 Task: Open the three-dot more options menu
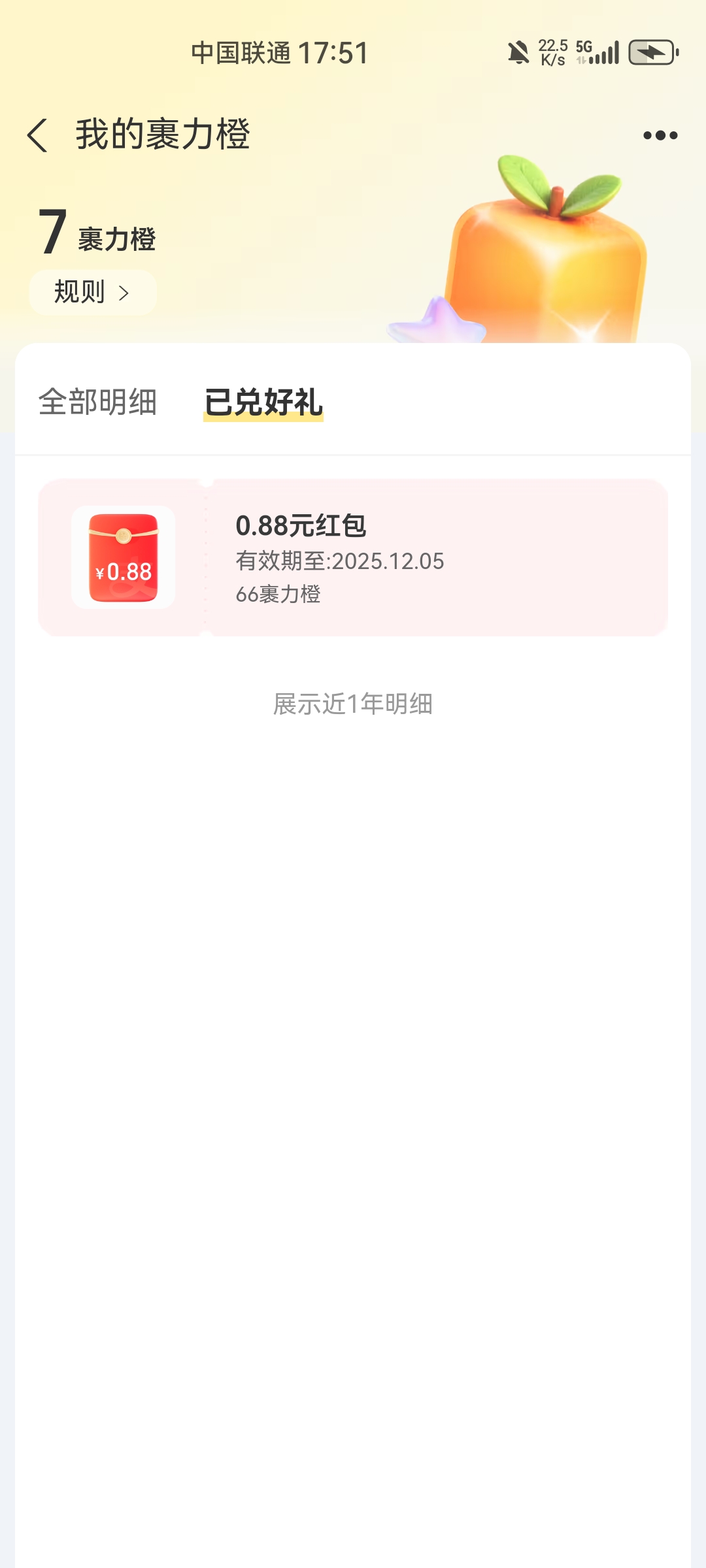click(660, 135)
